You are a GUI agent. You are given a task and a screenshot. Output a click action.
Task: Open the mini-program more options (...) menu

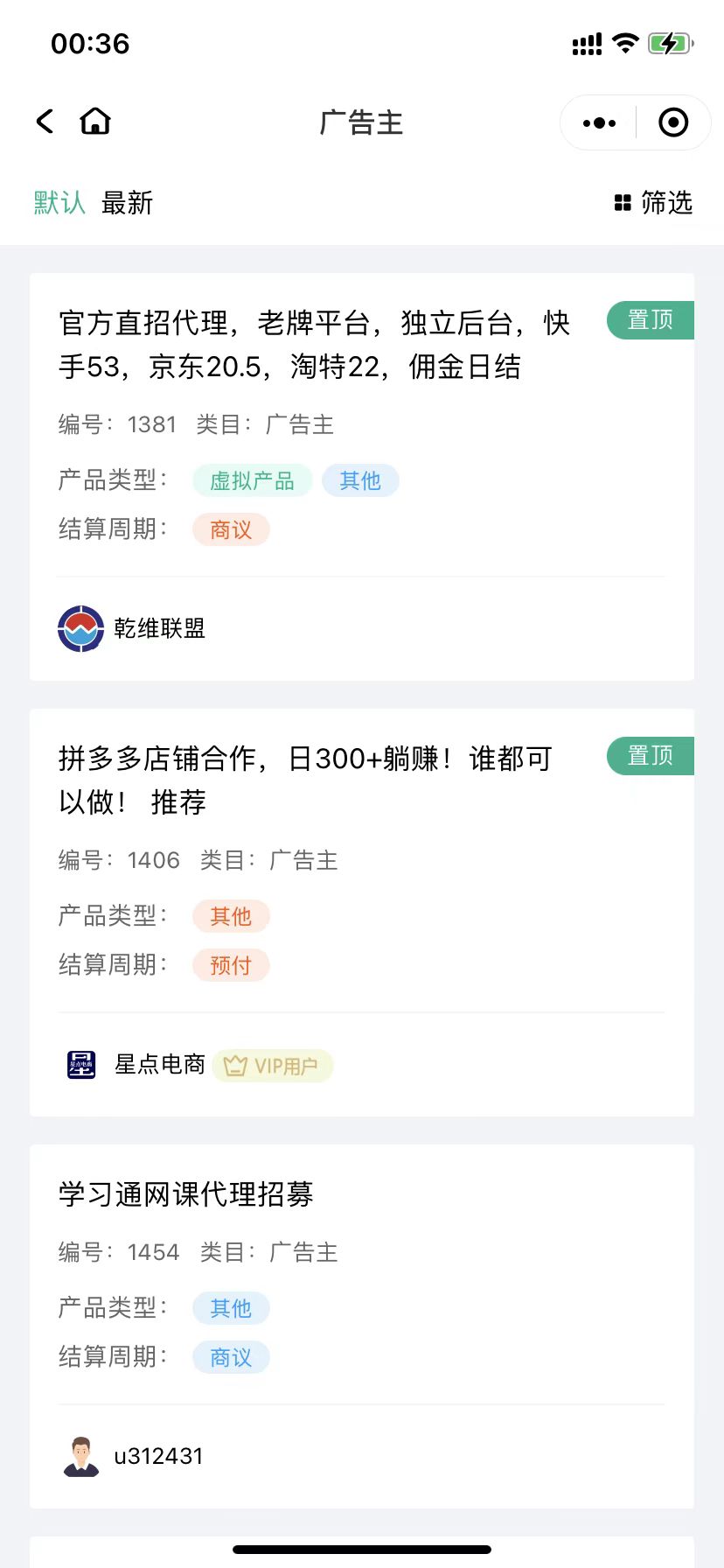pyautogui.click(x=598, y=122)
